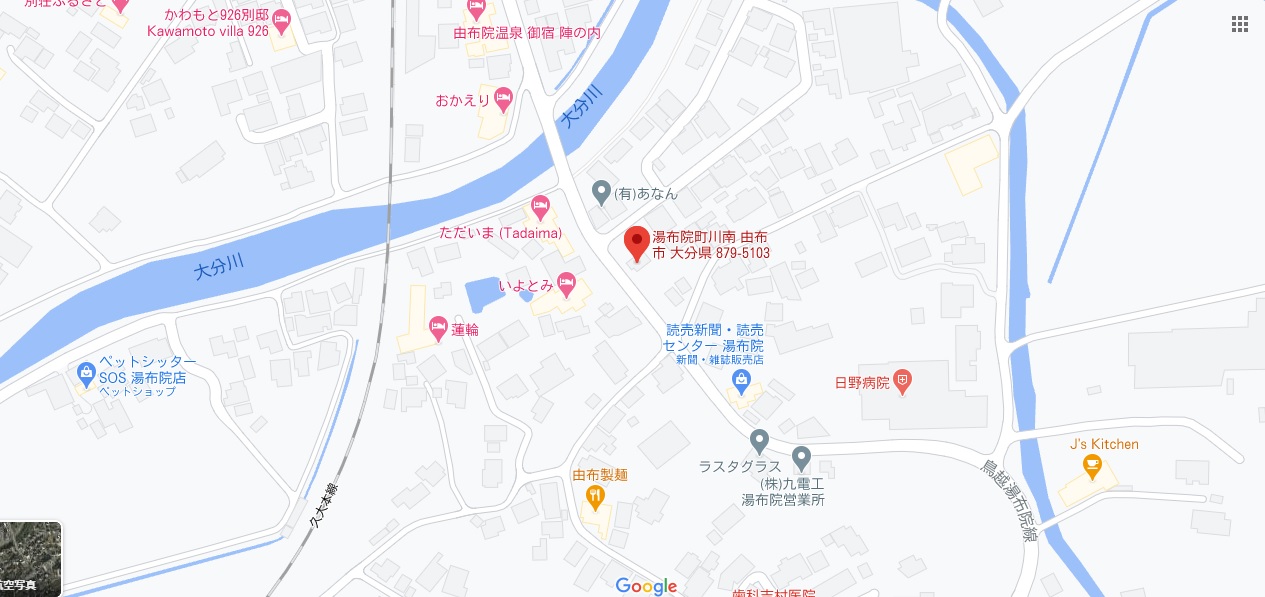The width and height of the screenshot is (1265, 597).
Task: Open the ラスタグラス place pin
Action: click(759, 440)
